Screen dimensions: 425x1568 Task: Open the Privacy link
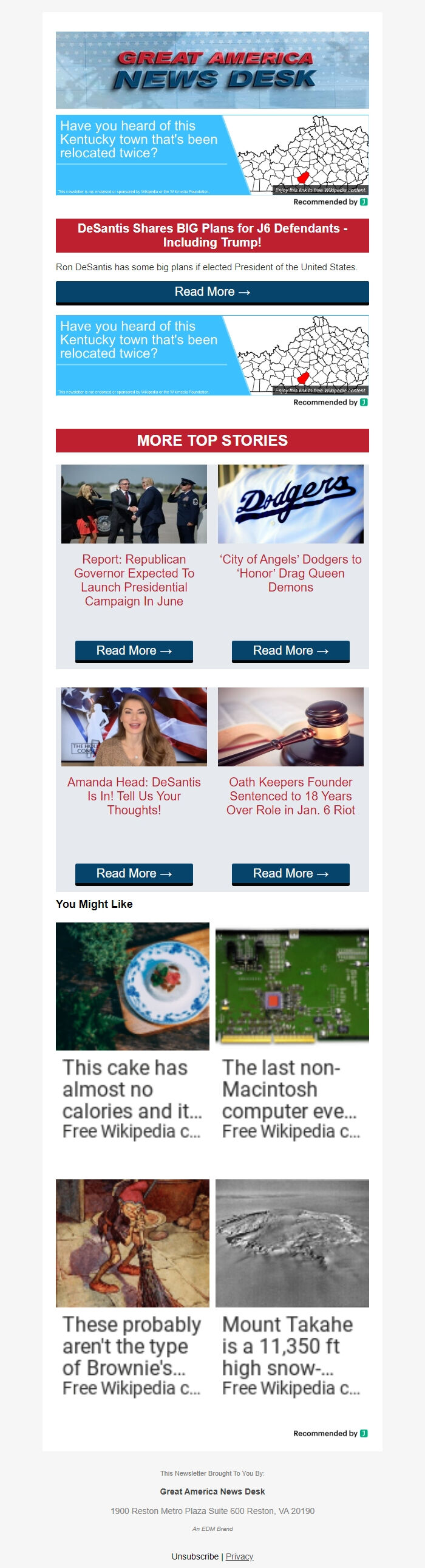[x=239, y=1556]
